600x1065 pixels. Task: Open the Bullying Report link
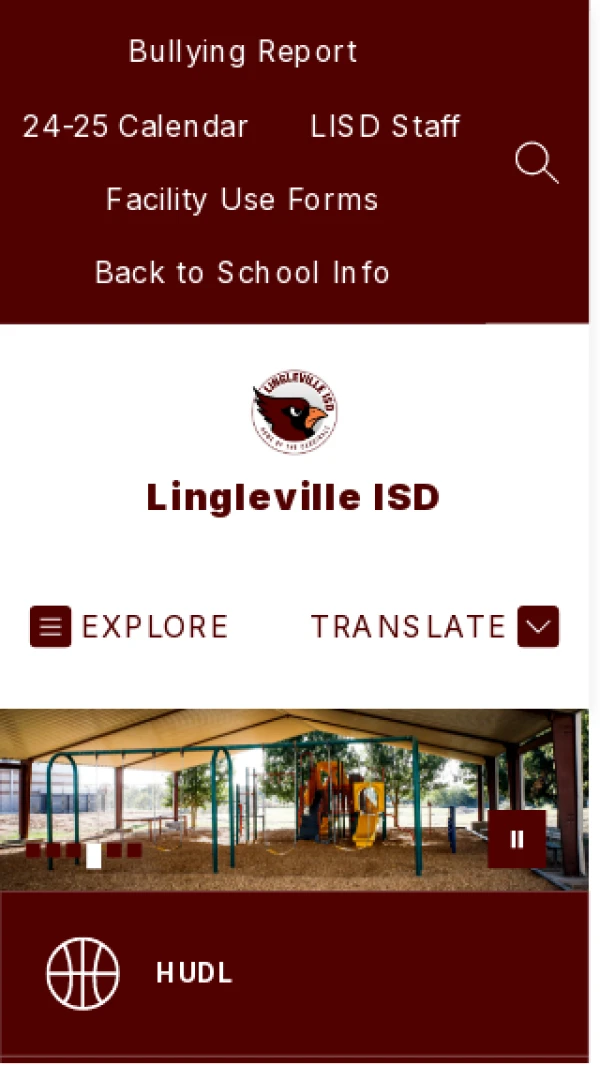point(243,52)
